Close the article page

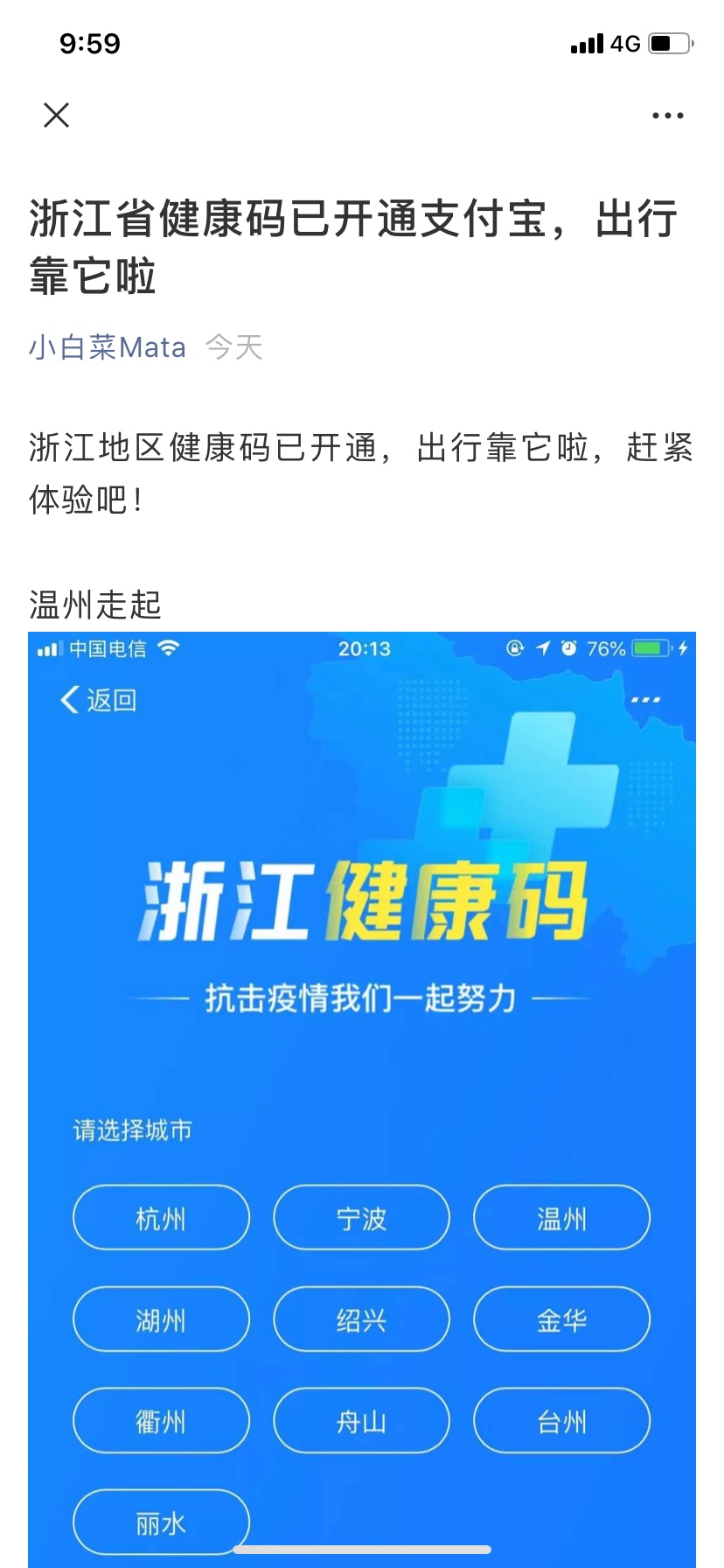point(57,115)
